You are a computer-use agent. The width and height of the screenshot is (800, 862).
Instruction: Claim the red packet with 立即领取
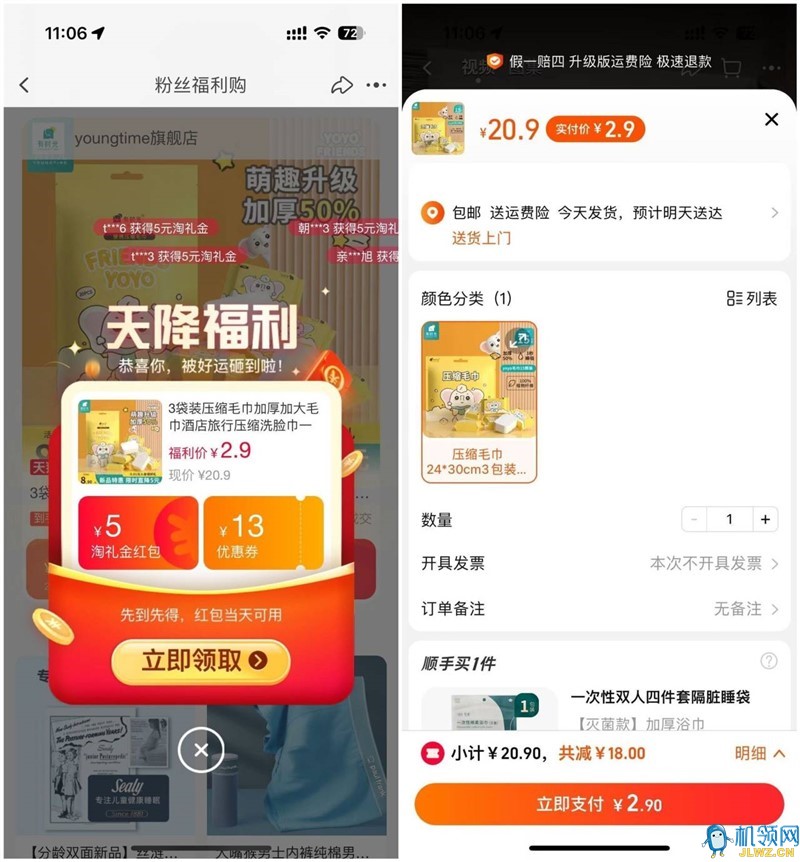click(201, 660)
